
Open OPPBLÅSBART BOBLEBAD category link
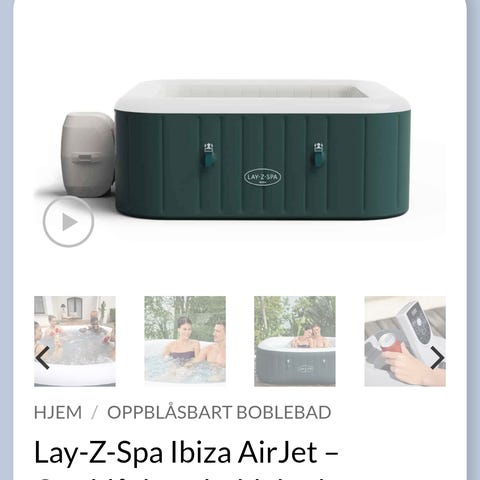[219, 412]
